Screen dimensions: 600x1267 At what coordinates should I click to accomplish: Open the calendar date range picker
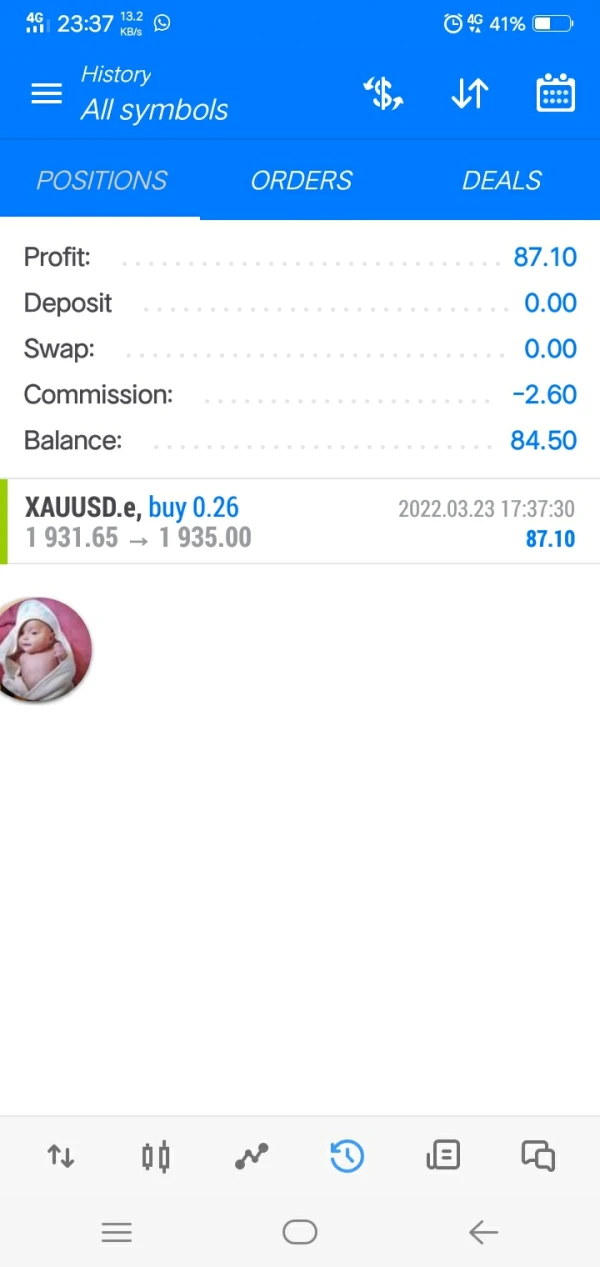click(555, 93)
